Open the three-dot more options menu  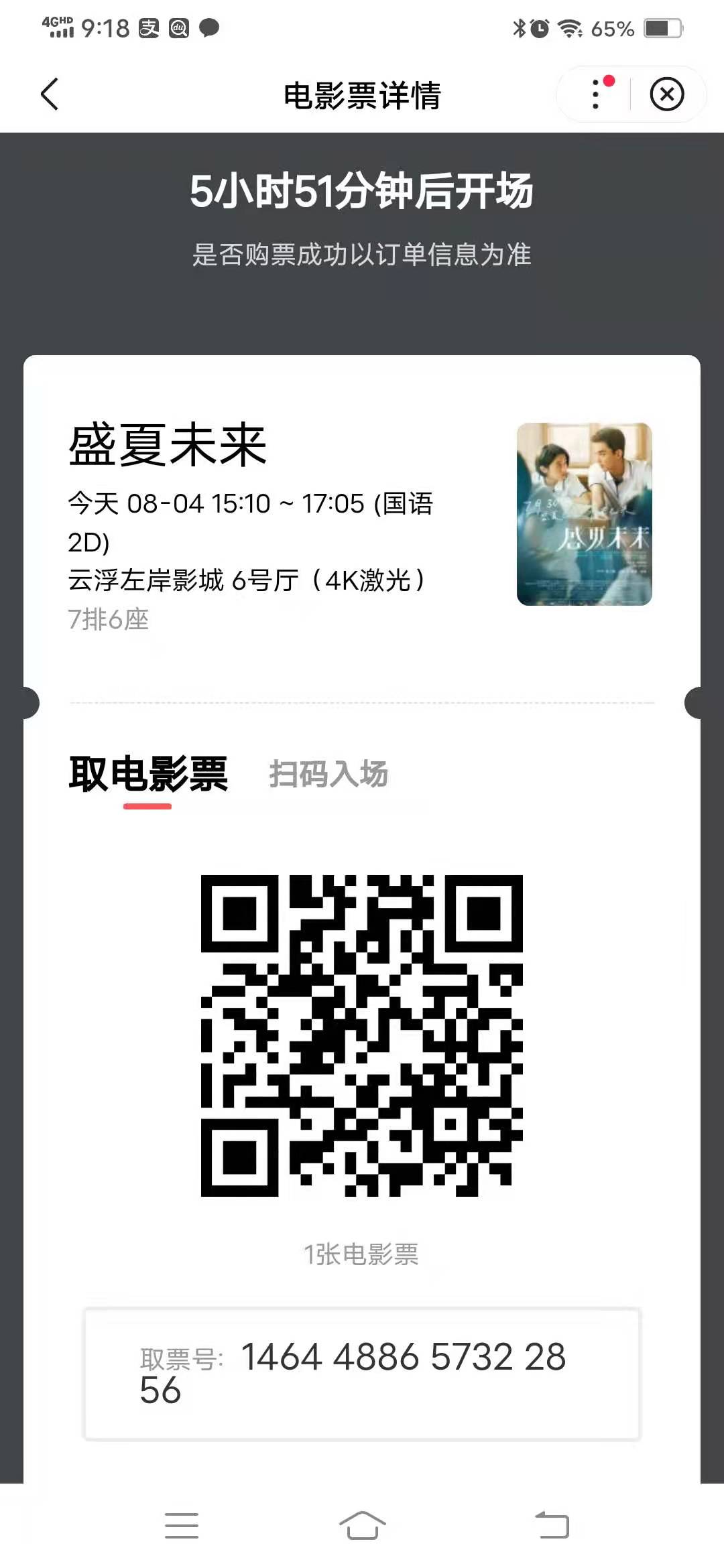[x=595, y=94]
